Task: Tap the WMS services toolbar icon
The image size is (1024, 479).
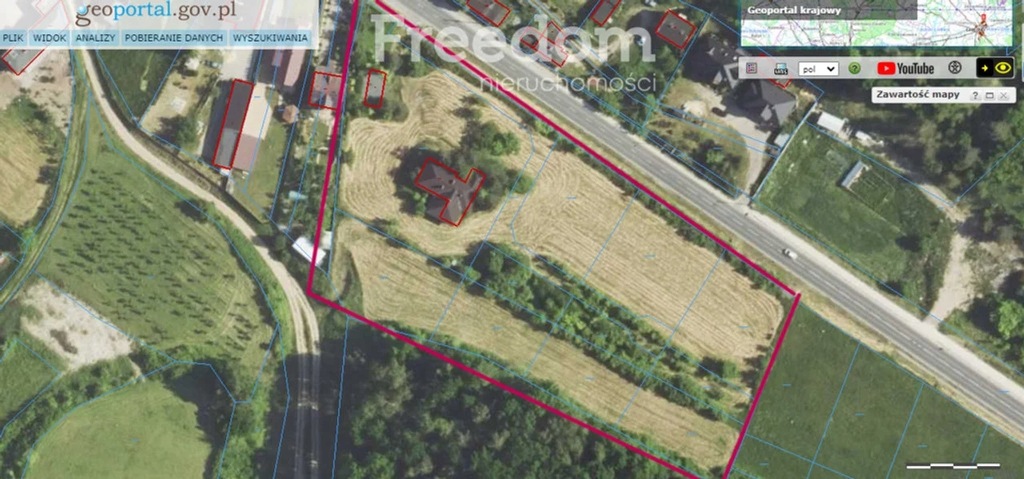Action: [x=781, y=70]
